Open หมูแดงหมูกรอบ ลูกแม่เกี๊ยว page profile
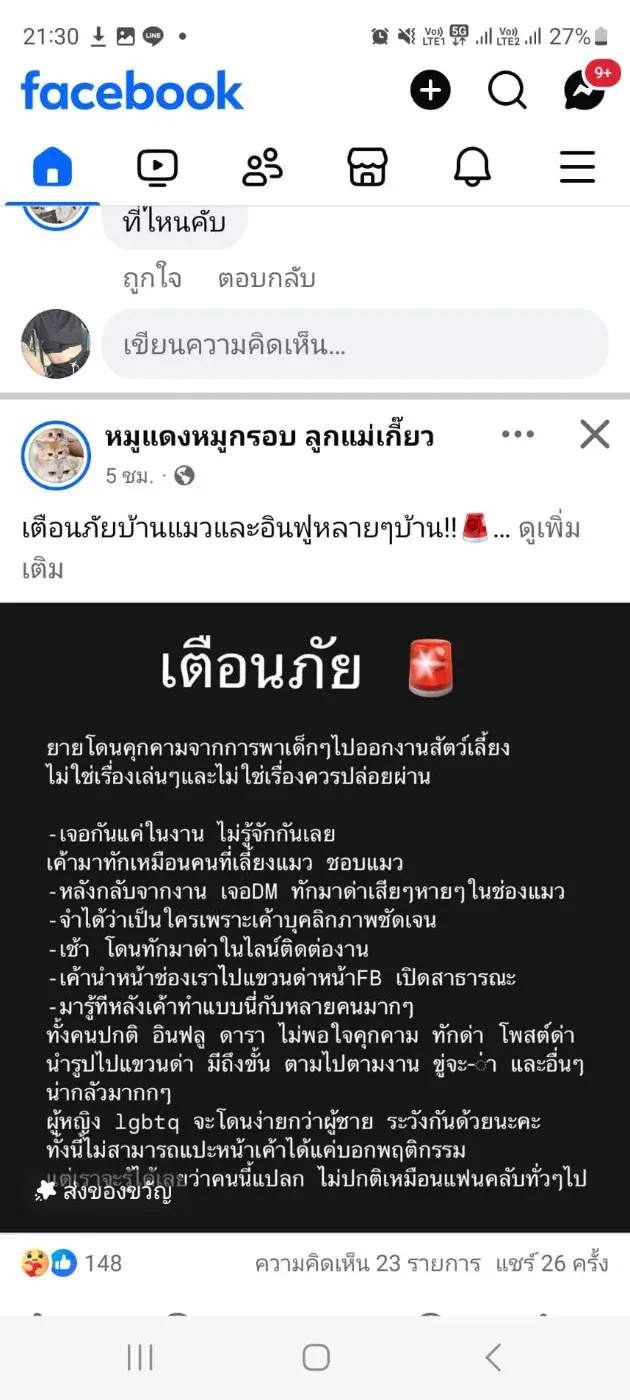 click(269, 437)
